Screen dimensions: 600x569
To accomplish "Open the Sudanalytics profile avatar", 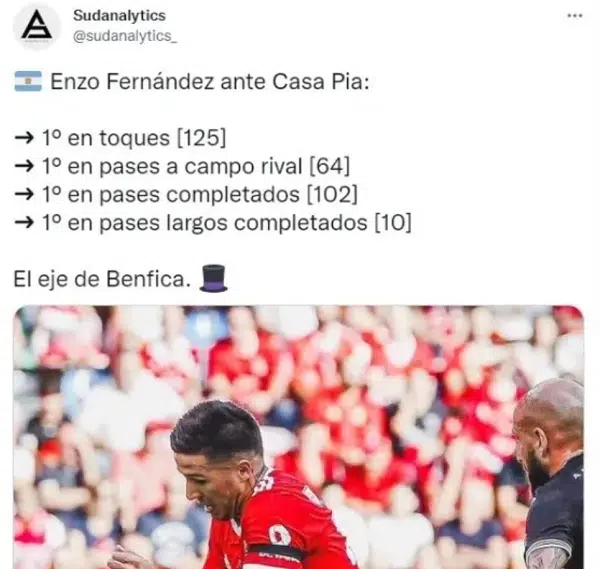I will [37, 27].
